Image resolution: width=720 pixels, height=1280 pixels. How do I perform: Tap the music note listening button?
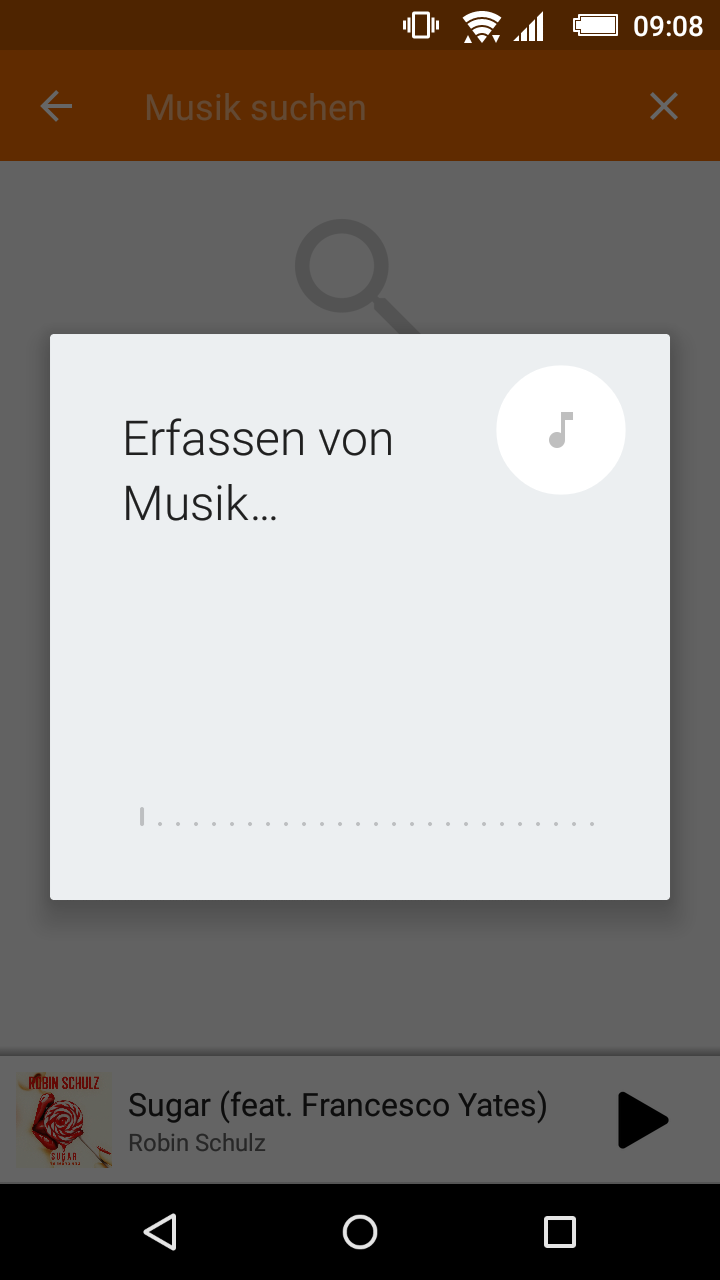click(x=561, y=430)
